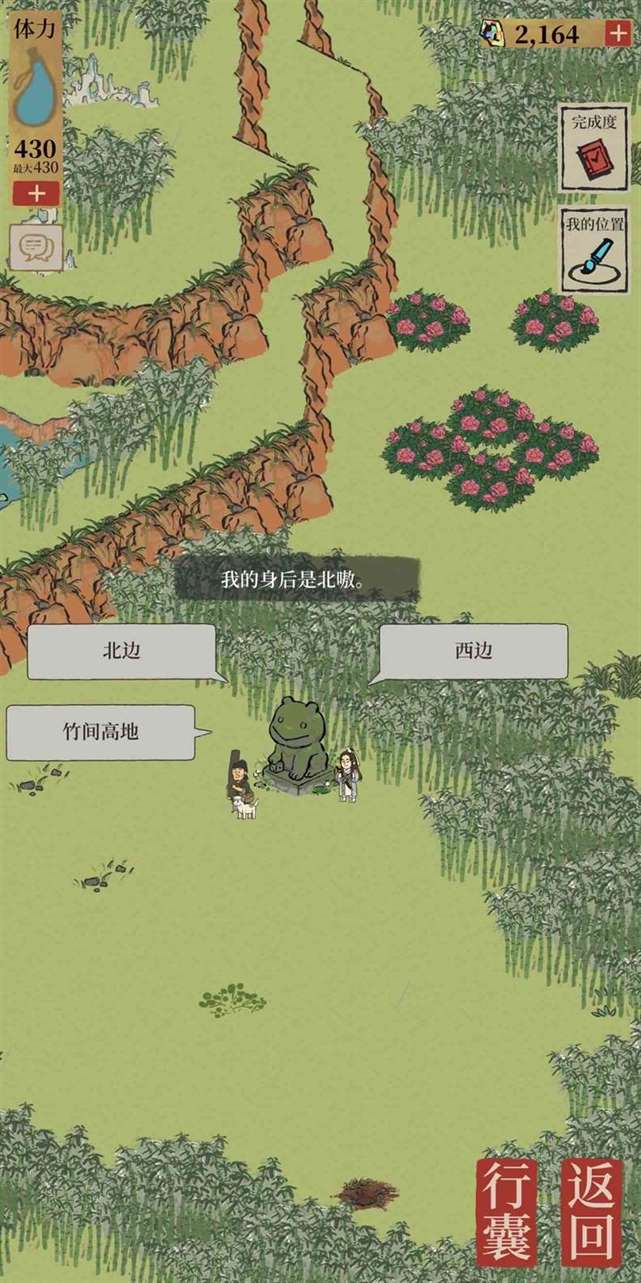
Task: Tap 我的位置 to locate the character
Action: (594, 251)
